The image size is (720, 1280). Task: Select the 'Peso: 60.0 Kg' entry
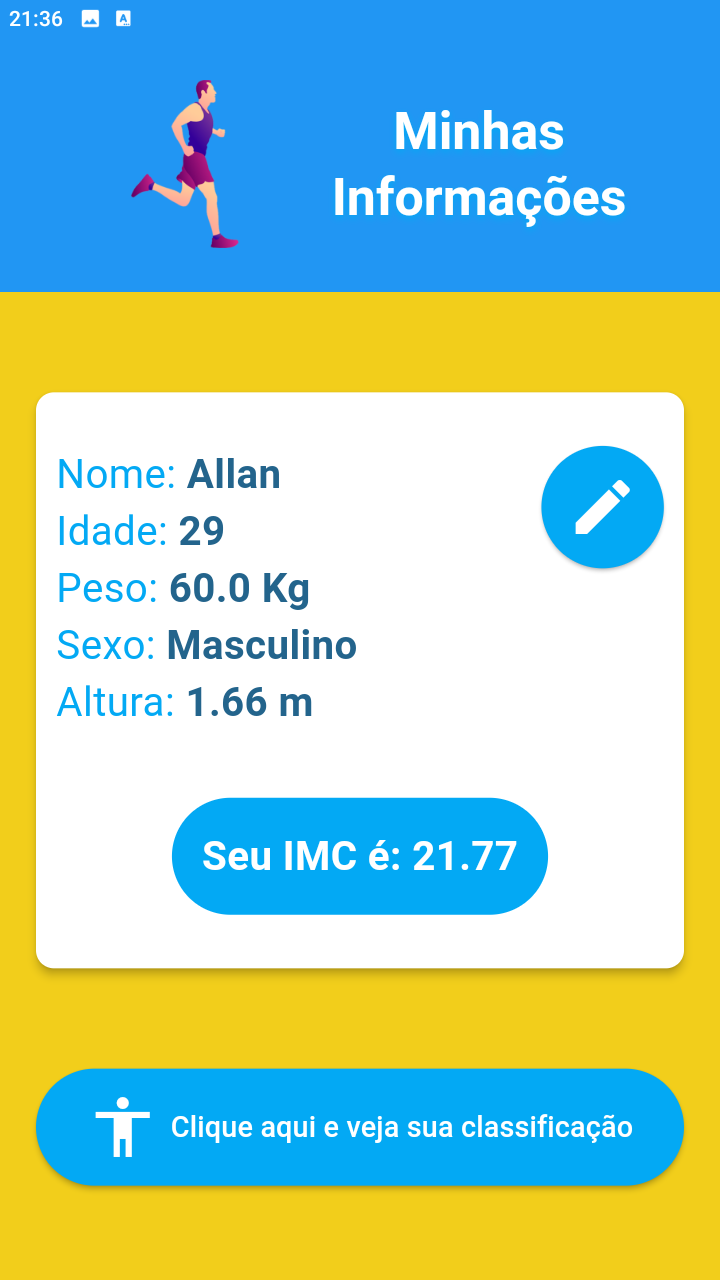183,588
